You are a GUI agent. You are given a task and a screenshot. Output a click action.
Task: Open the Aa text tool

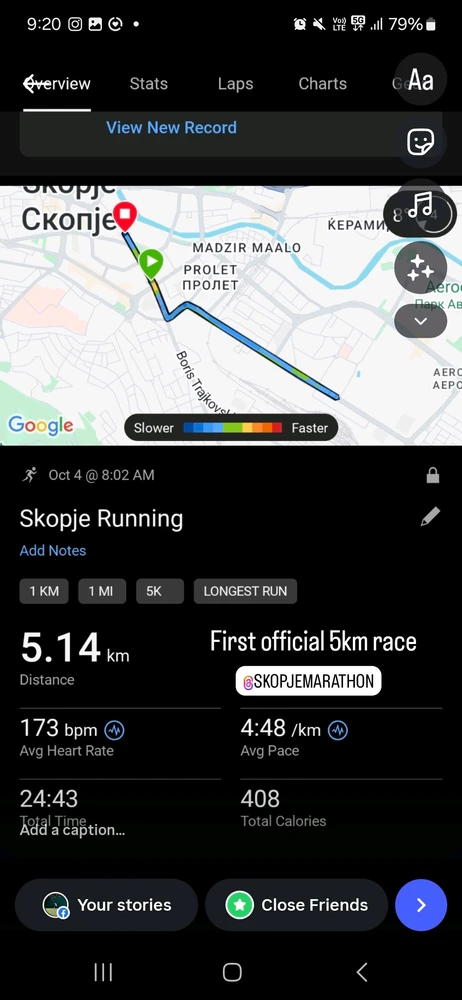[x=421, y=80]
